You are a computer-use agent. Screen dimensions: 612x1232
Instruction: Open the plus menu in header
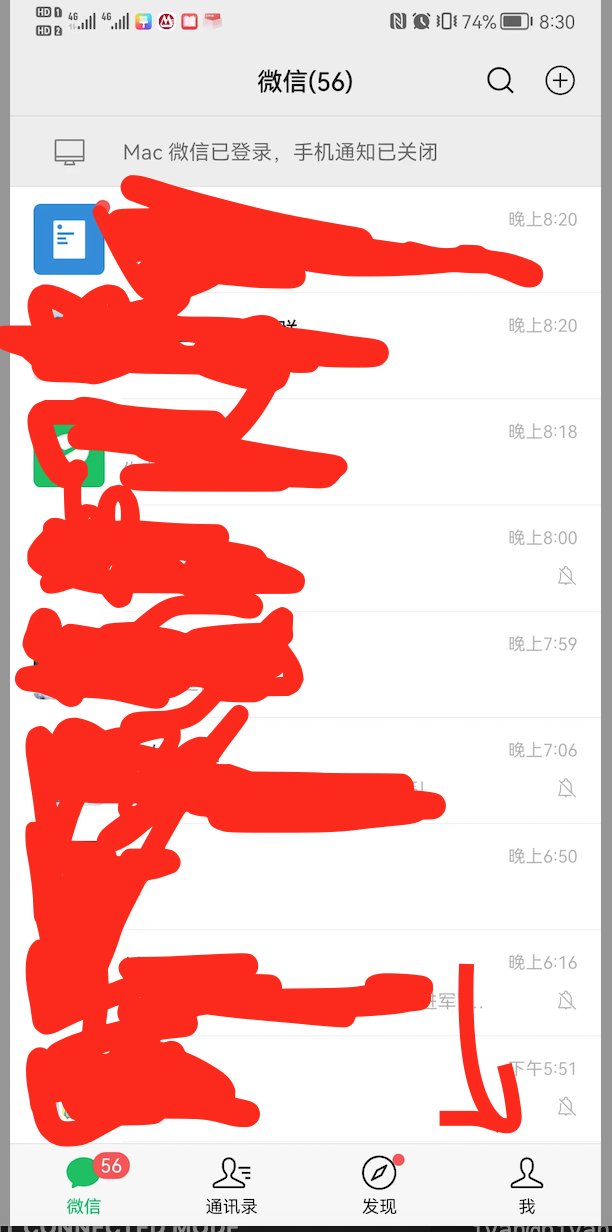(x=560, y=81)
